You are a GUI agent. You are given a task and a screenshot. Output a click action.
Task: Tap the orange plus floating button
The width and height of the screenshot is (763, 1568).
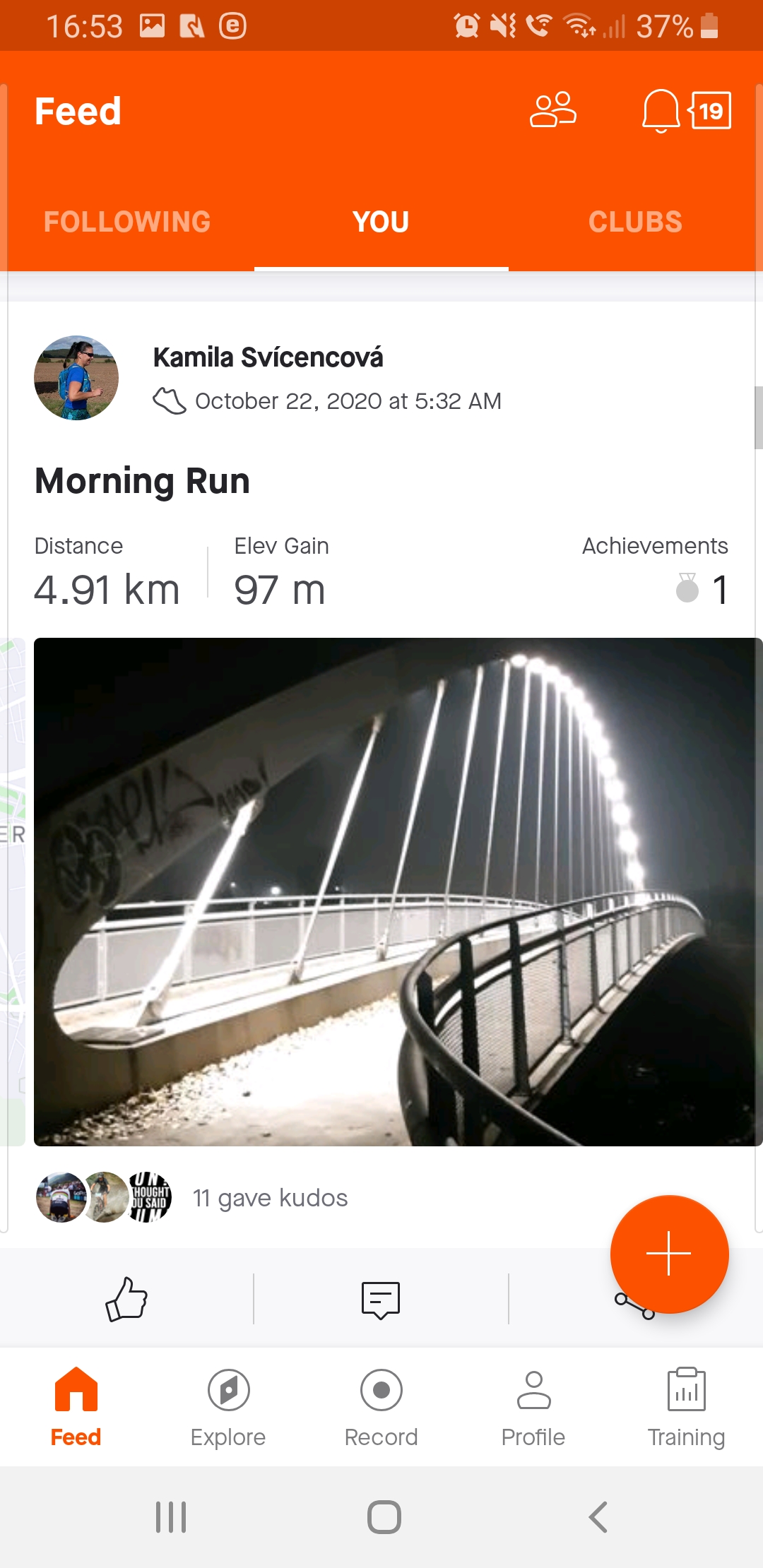(669, 1254)
